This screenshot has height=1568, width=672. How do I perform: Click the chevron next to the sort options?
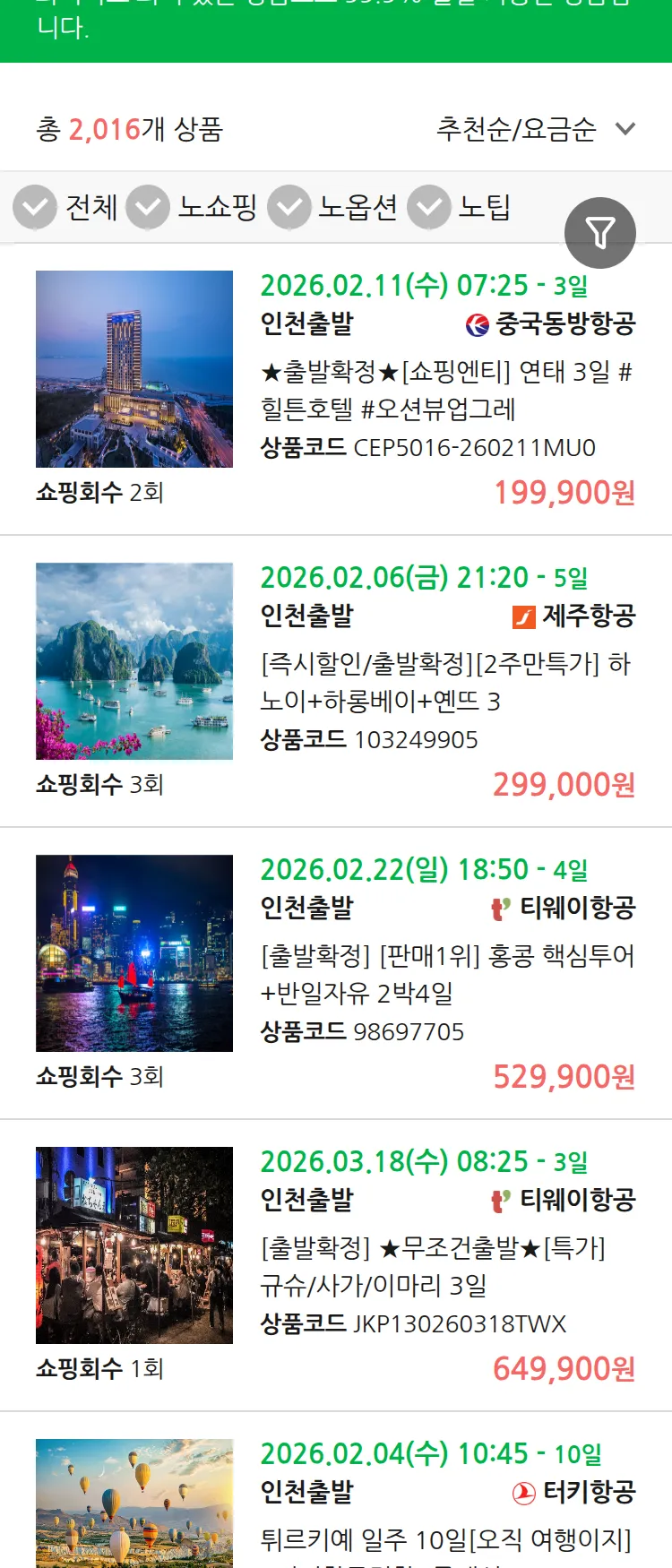(625, 130)
